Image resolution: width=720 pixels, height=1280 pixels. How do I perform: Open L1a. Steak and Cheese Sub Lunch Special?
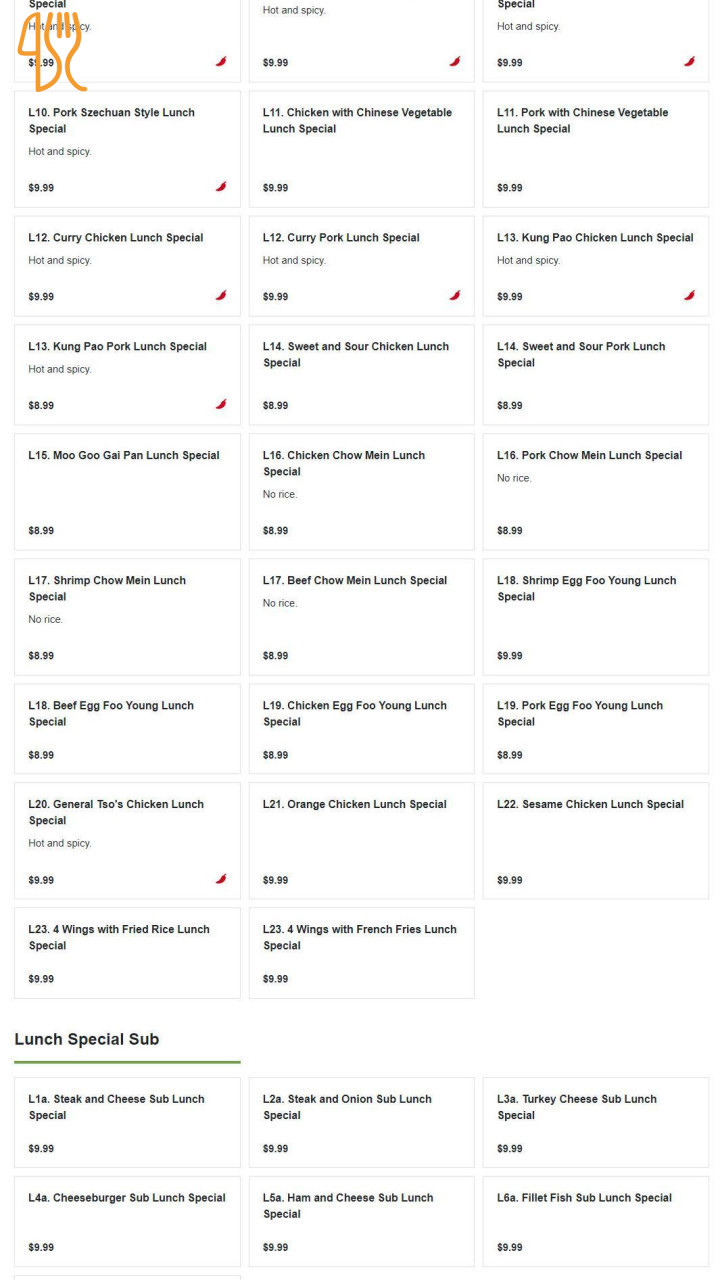point(127,1122)
